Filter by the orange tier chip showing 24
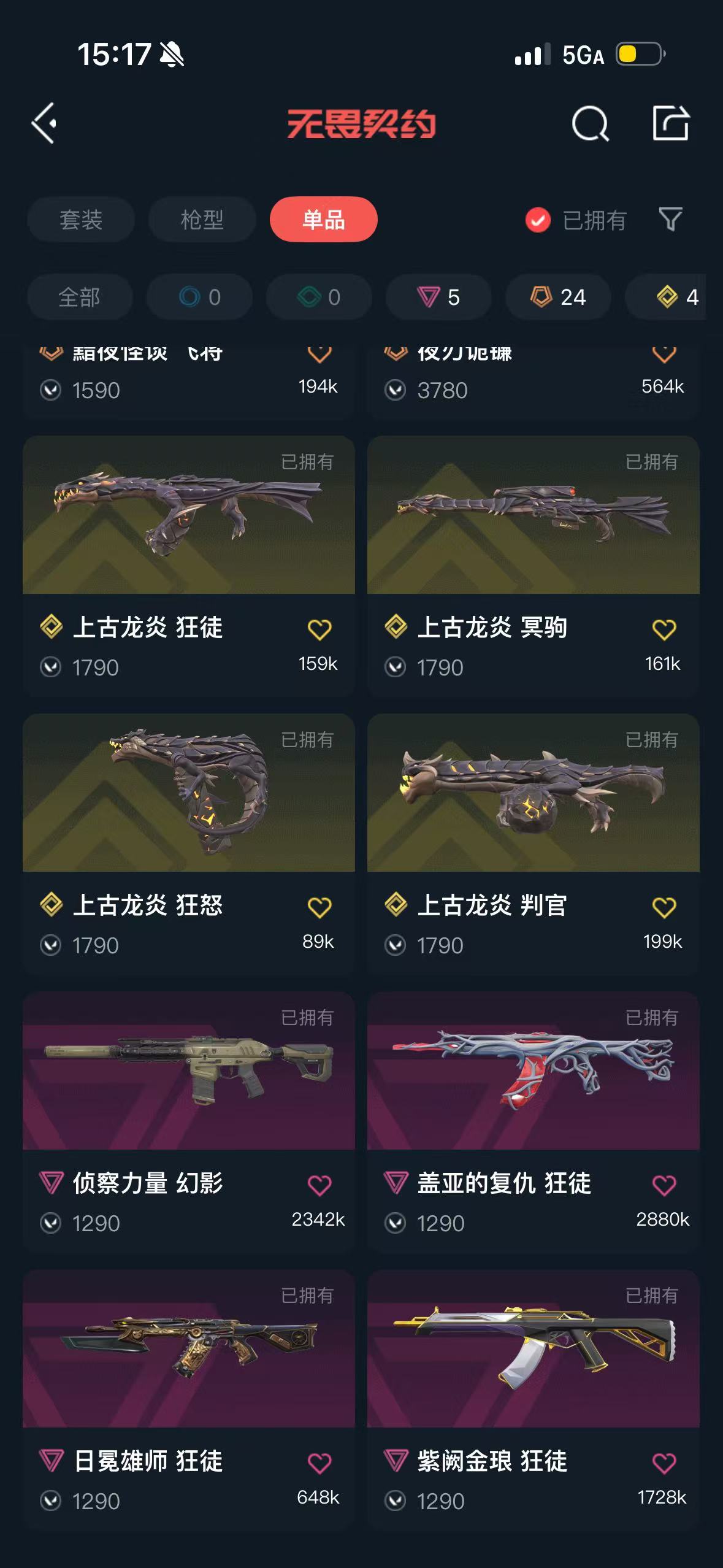The height and width of the screenshot is (1568, 723). tap(557, 298)
